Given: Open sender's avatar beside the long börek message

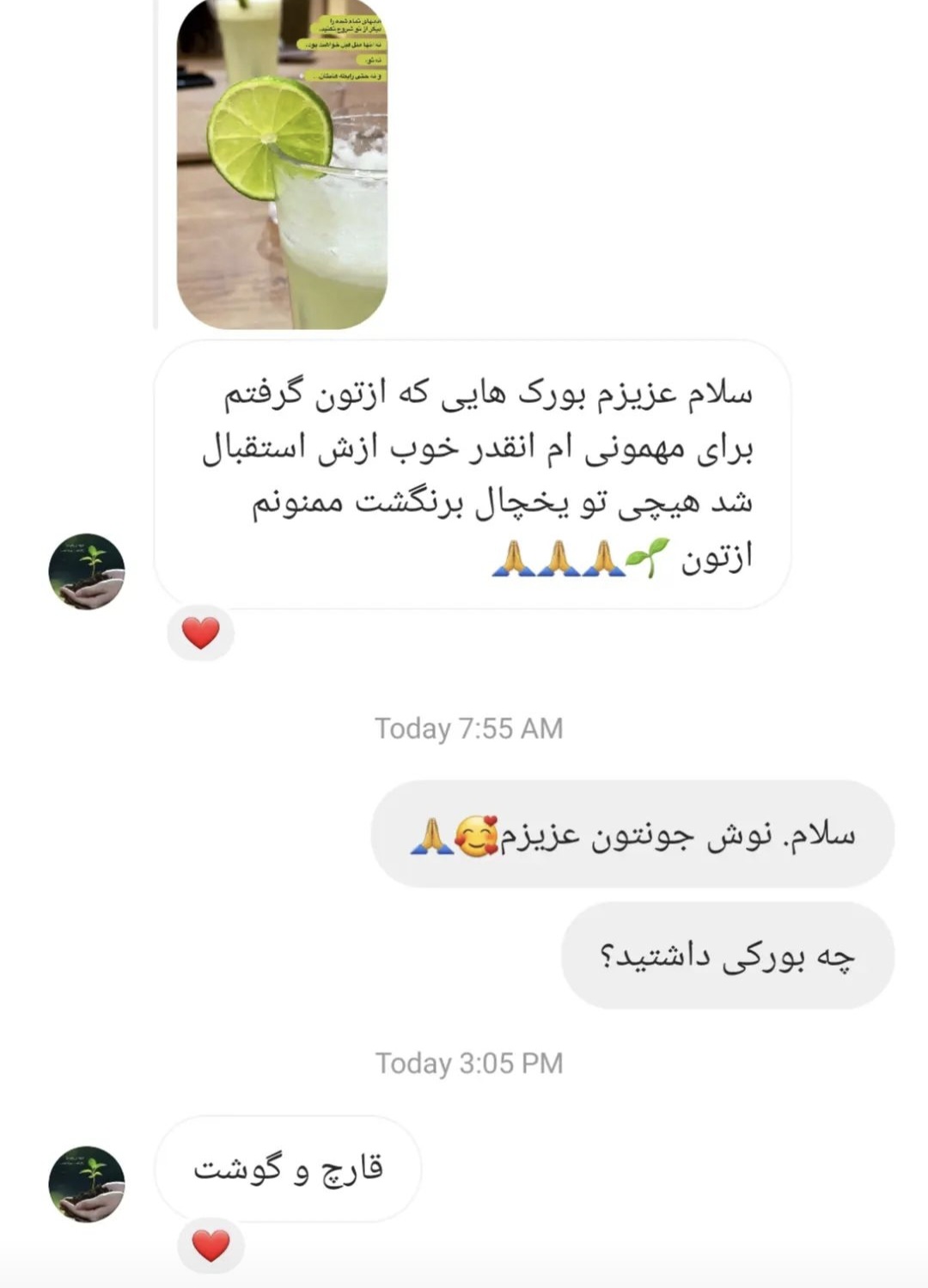Looking at the screenshot, I should pyautogui.click(x=87, y=571).
